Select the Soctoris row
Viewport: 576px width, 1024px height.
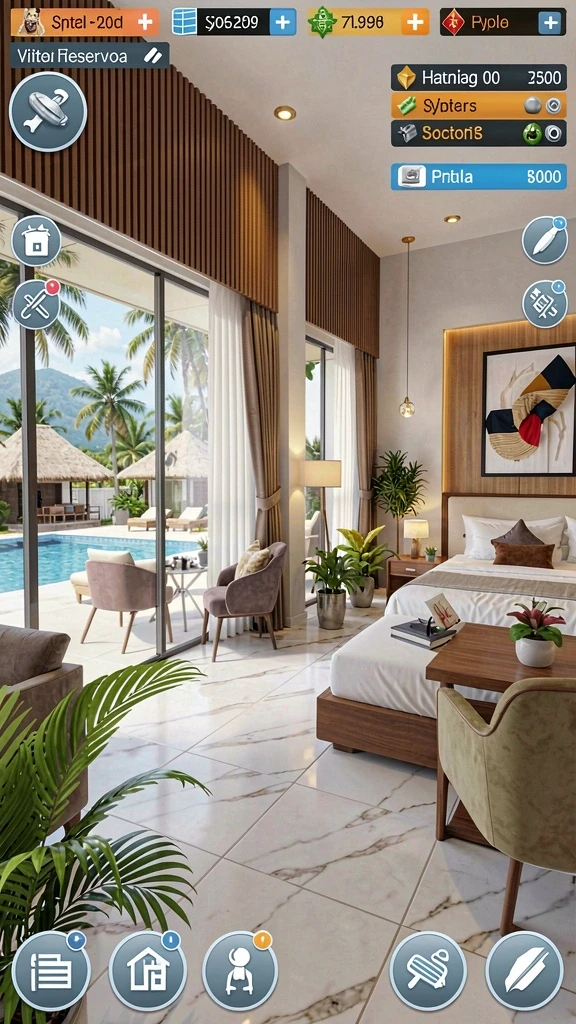(x=479, y=133)
